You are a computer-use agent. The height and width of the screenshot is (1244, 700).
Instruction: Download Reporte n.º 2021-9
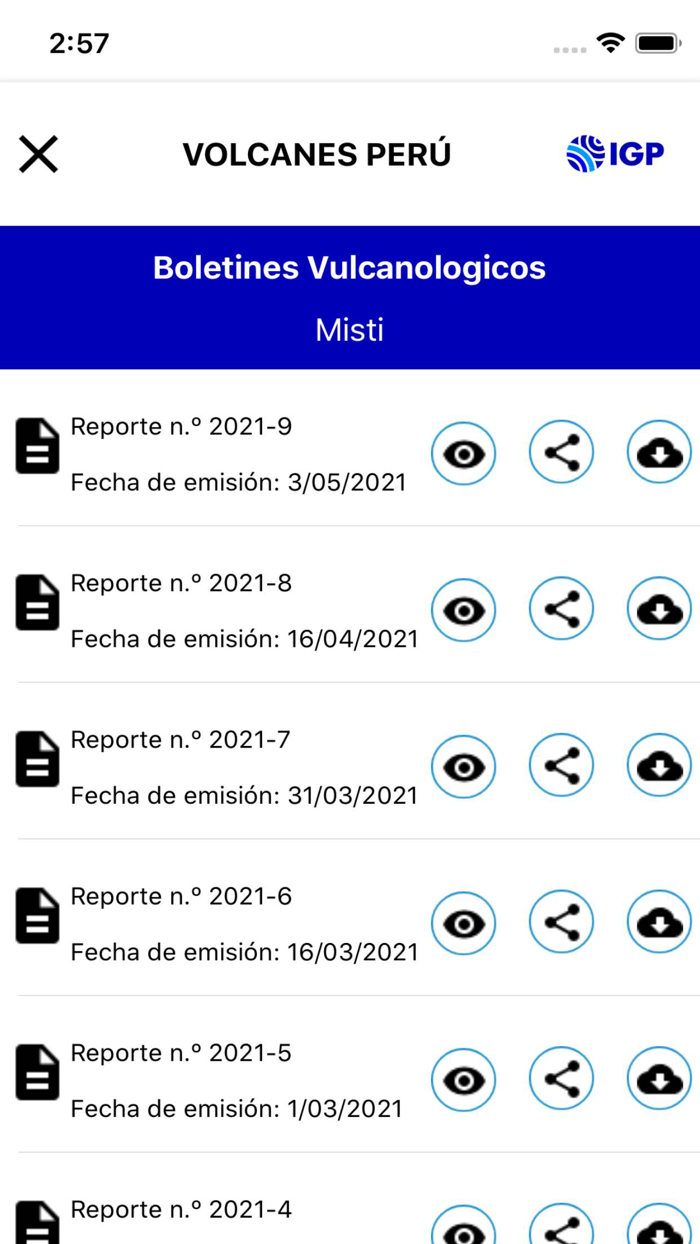click(x=659, y=454)
